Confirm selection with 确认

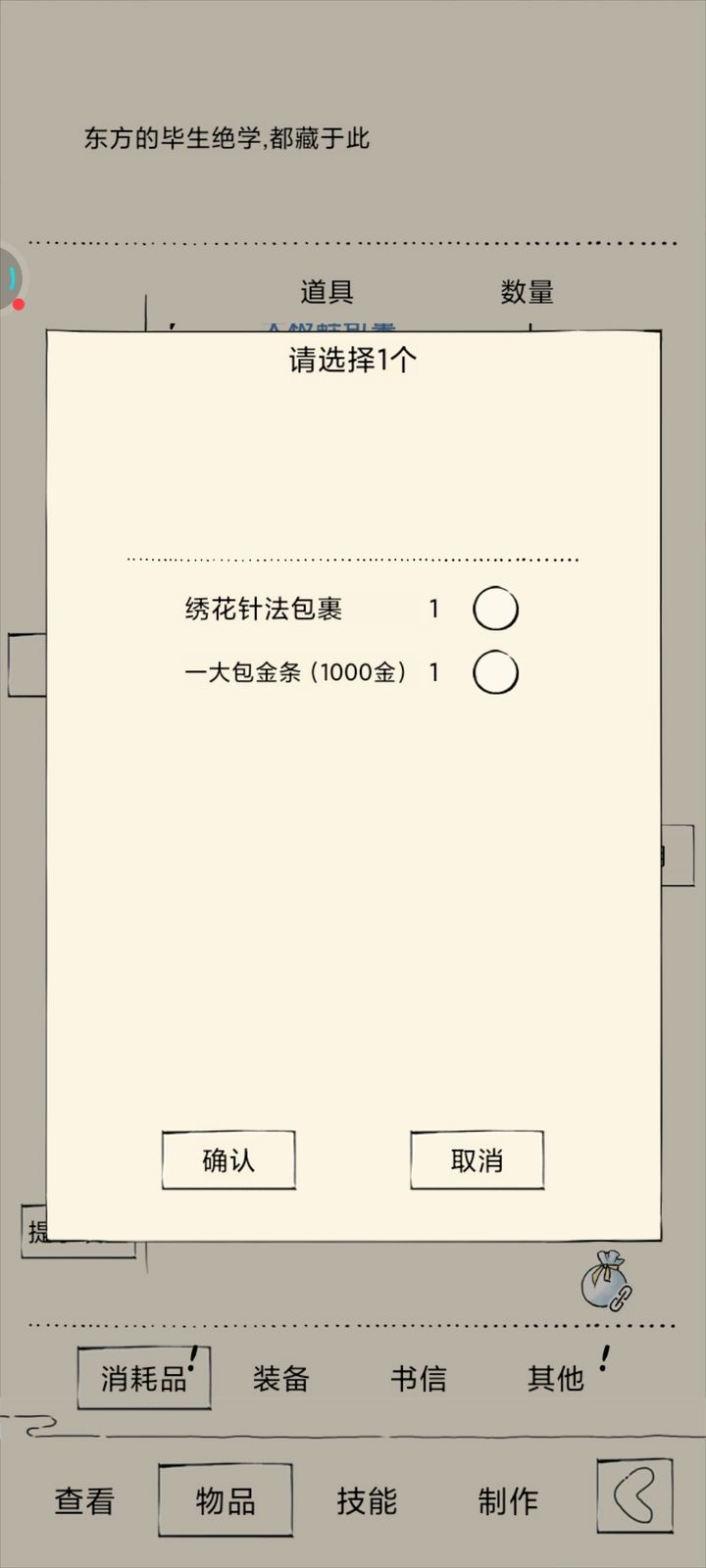(x=228, y=1160)
